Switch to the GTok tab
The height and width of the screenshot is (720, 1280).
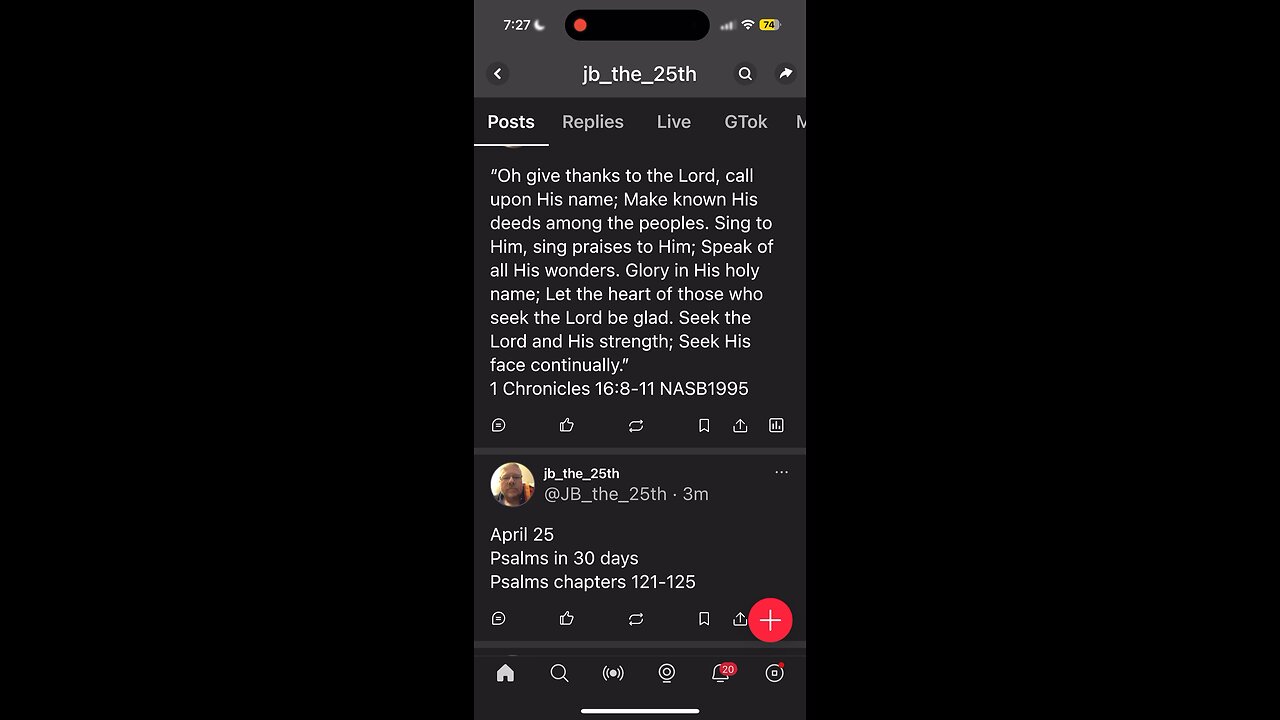click(x=746, y=122)
